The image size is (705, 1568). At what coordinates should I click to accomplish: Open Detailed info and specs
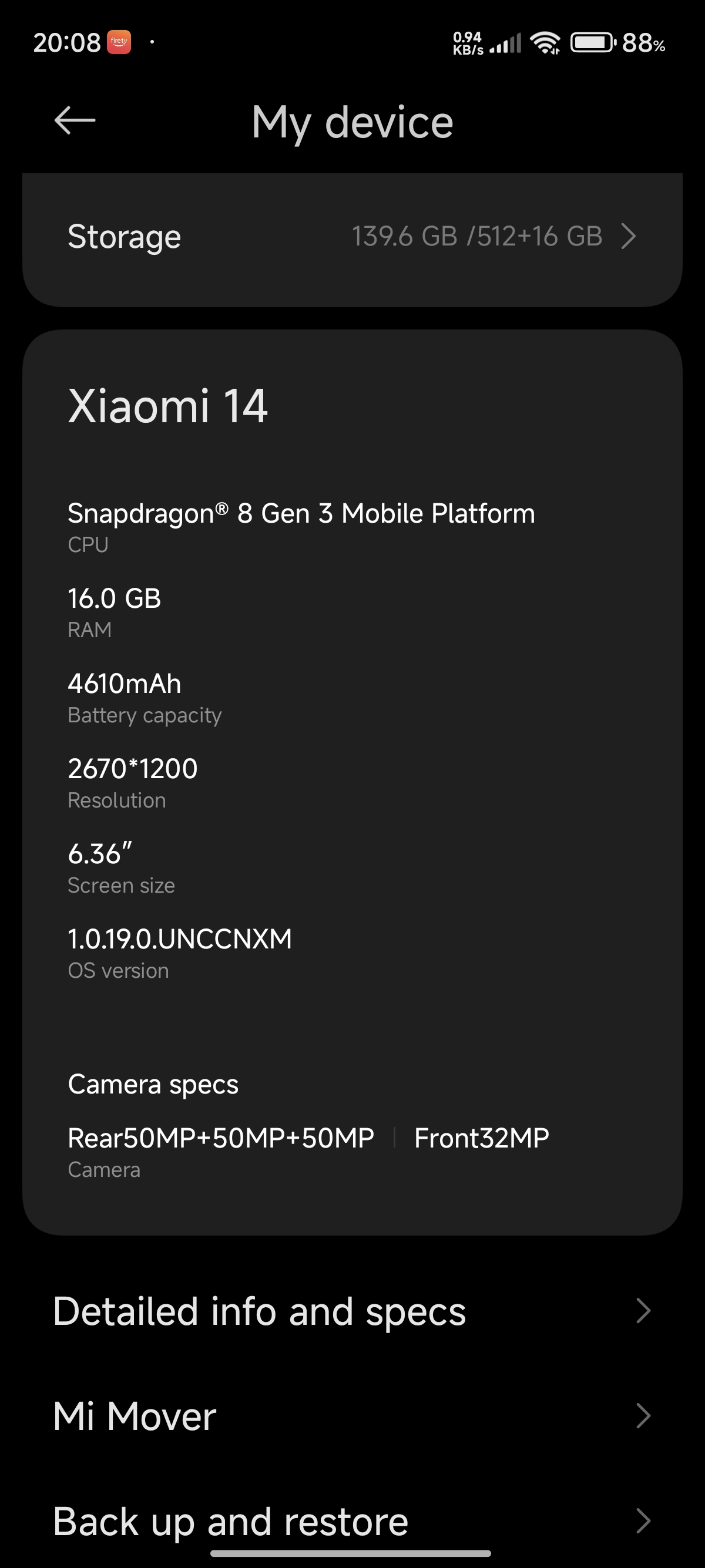click(352, 1311)
